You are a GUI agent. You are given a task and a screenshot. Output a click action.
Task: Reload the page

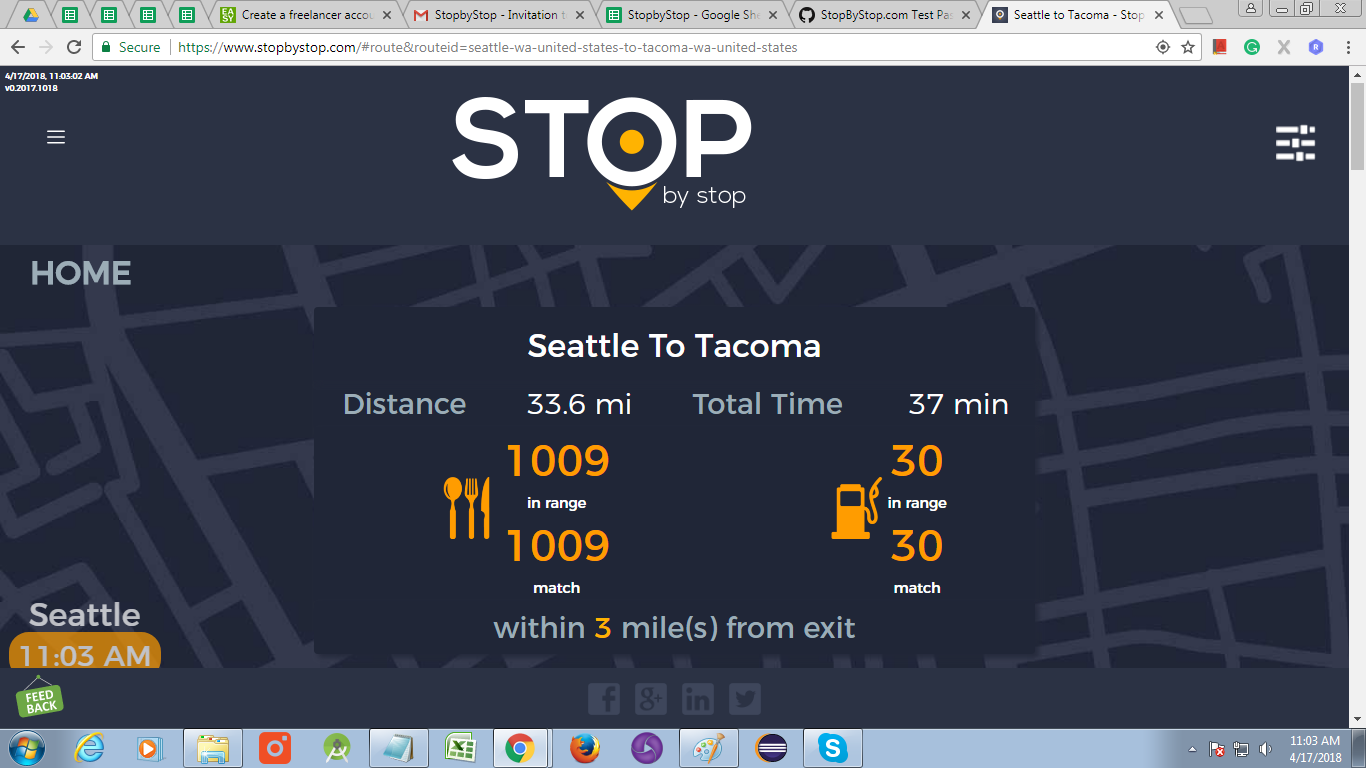pyautogui.click(x=74, y=47)
